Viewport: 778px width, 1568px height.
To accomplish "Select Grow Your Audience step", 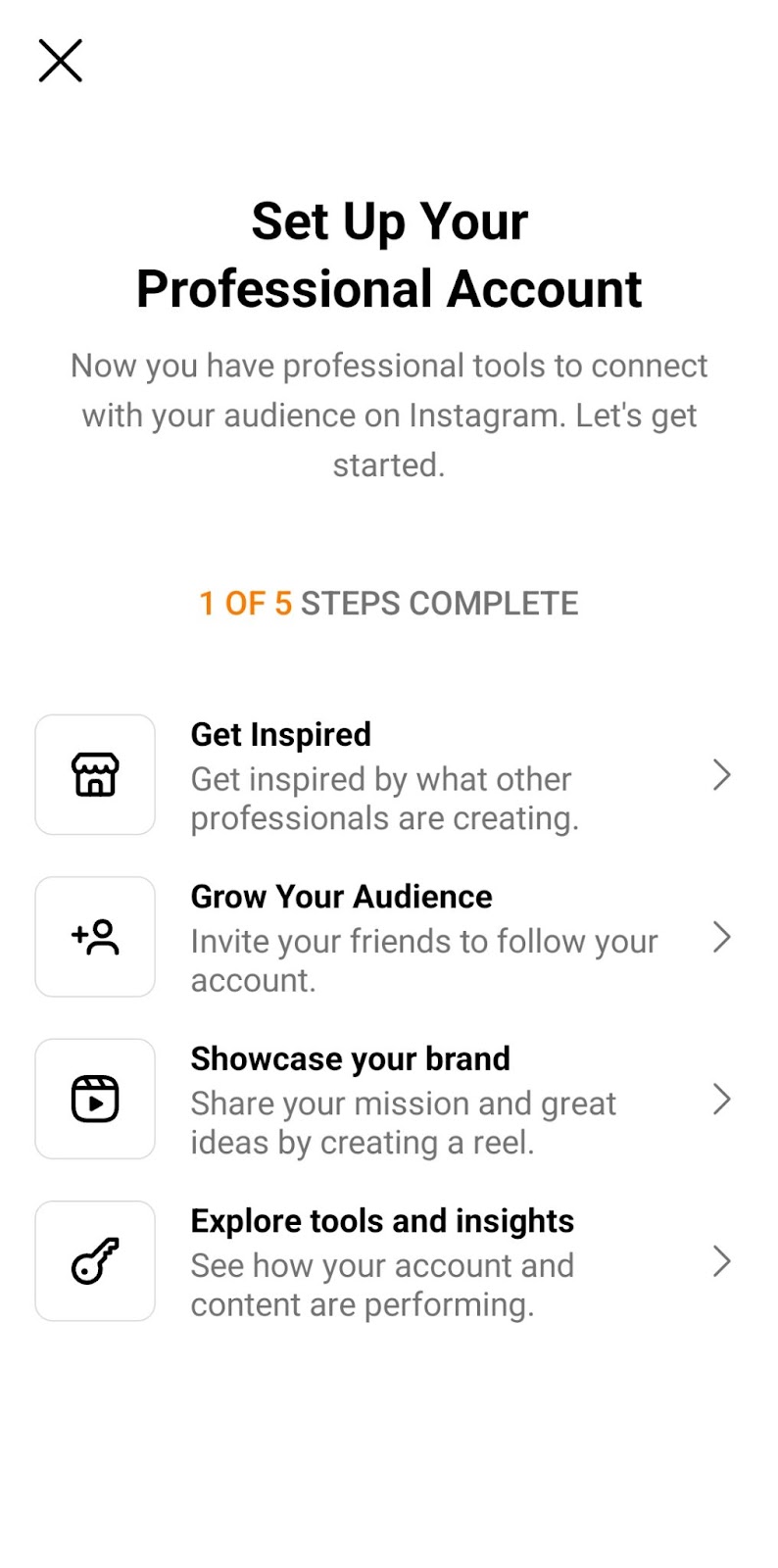I will click(x=384, y=937).
